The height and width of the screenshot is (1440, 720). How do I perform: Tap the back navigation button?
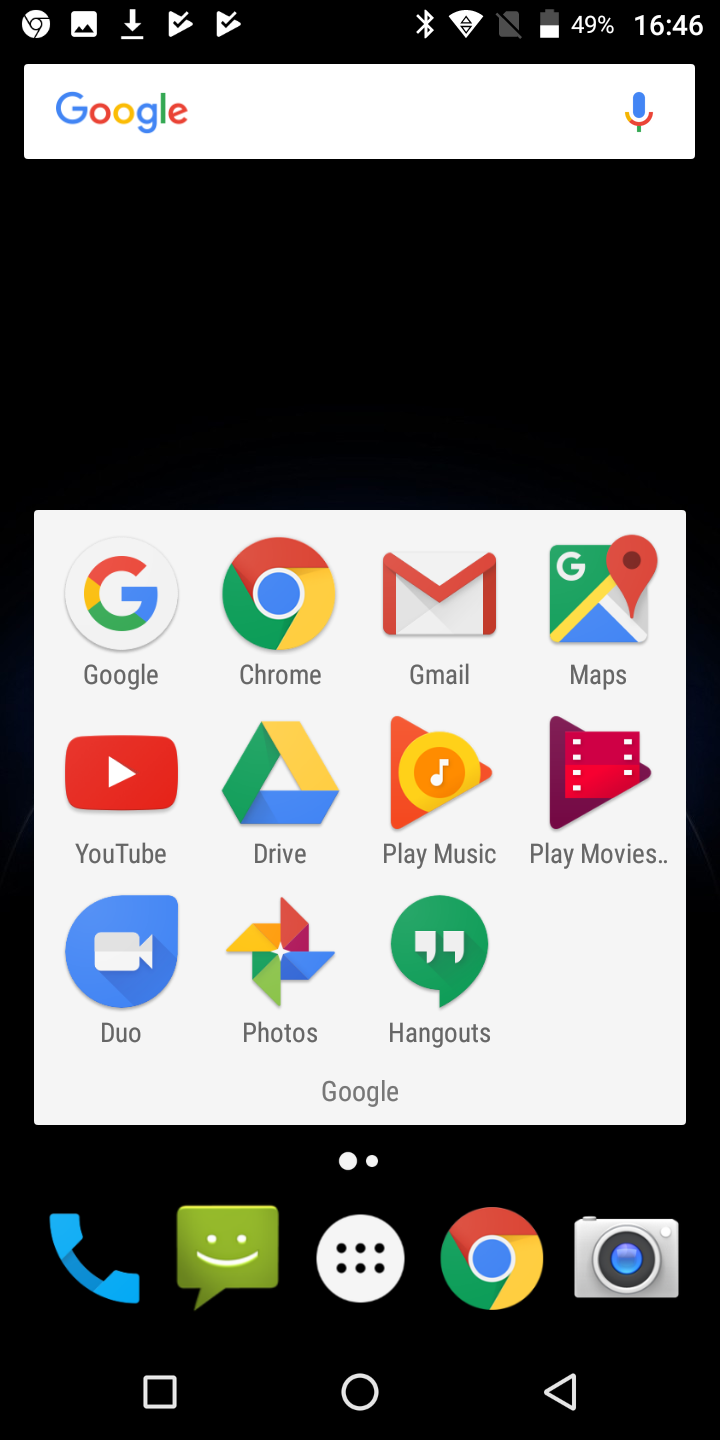(560, 1391)
